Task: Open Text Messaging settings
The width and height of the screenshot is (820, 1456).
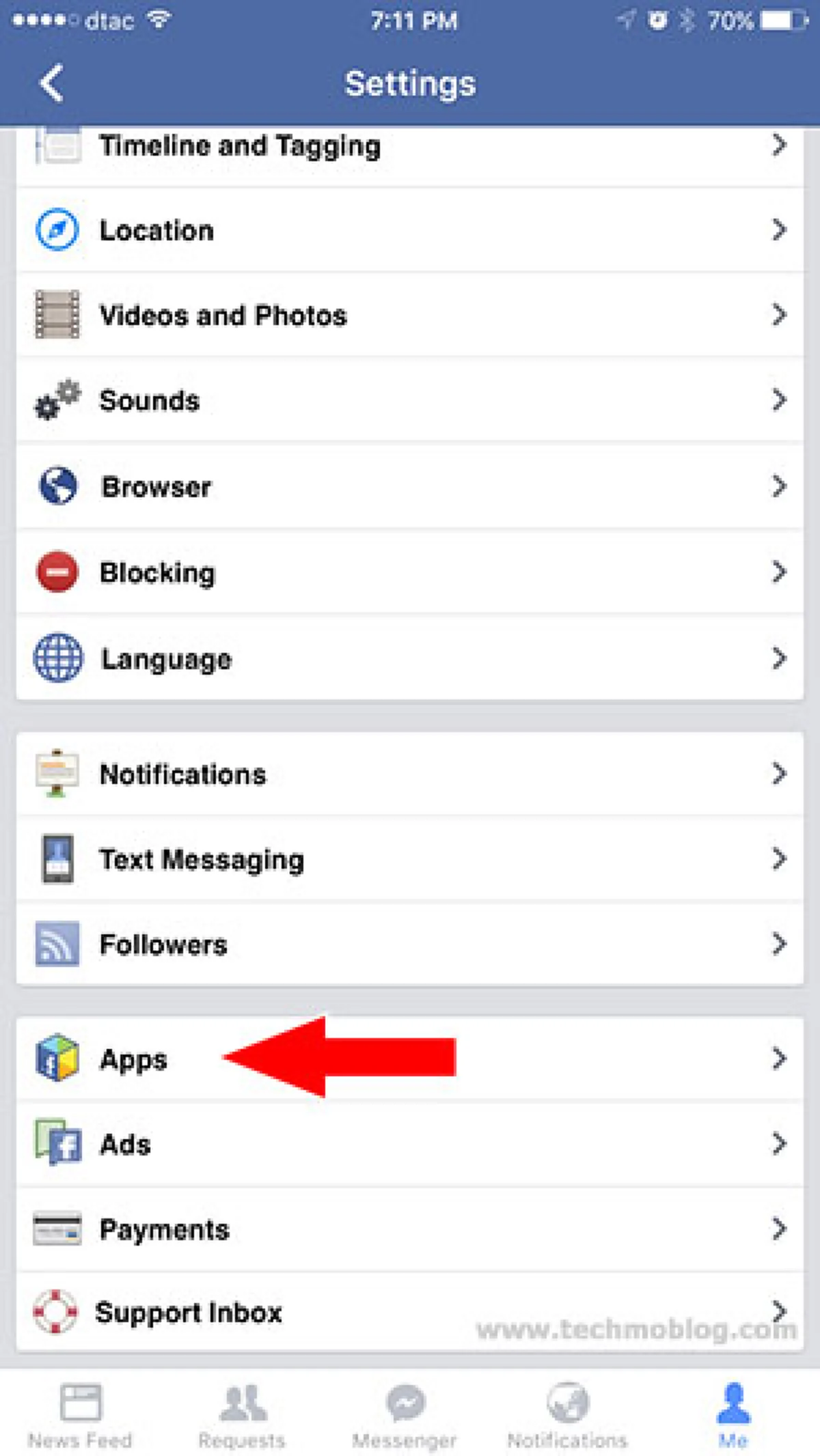Action: [410, 859]
